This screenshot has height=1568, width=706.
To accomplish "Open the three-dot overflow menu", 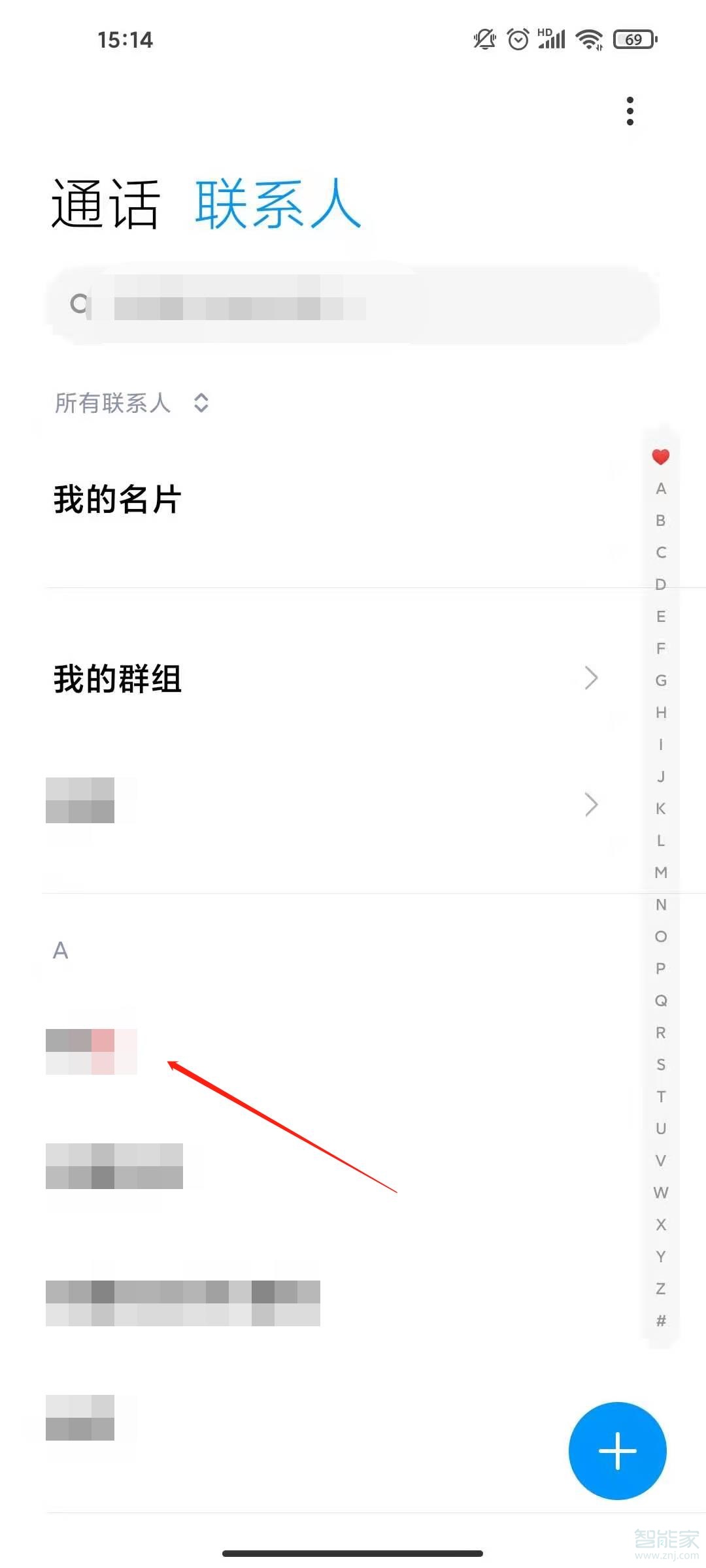I will tap(630, 111).
